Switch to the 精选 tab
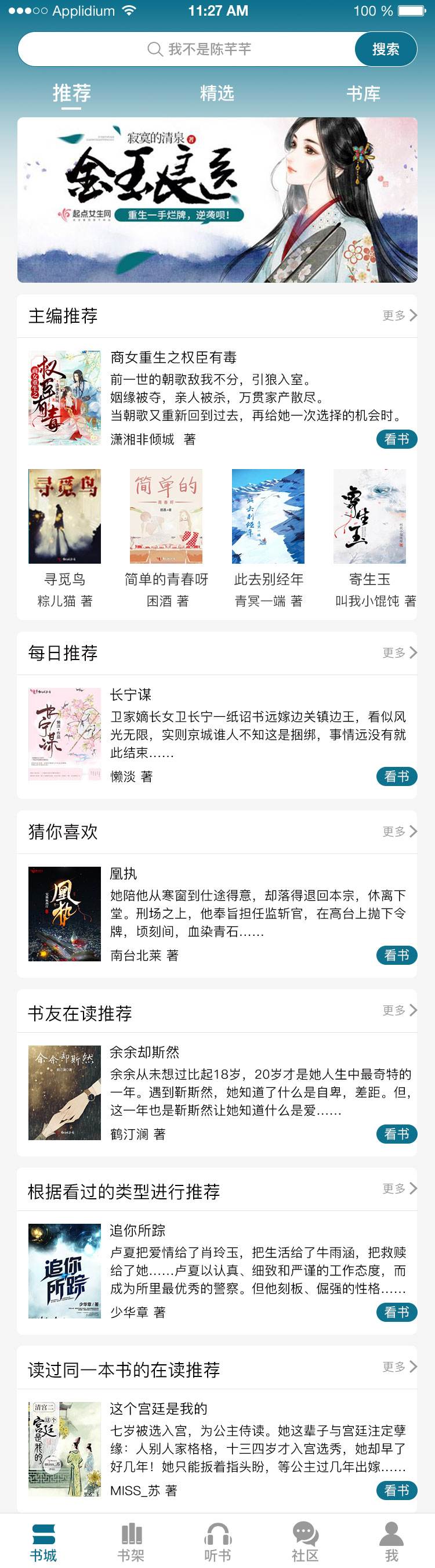 pos(217,93)
